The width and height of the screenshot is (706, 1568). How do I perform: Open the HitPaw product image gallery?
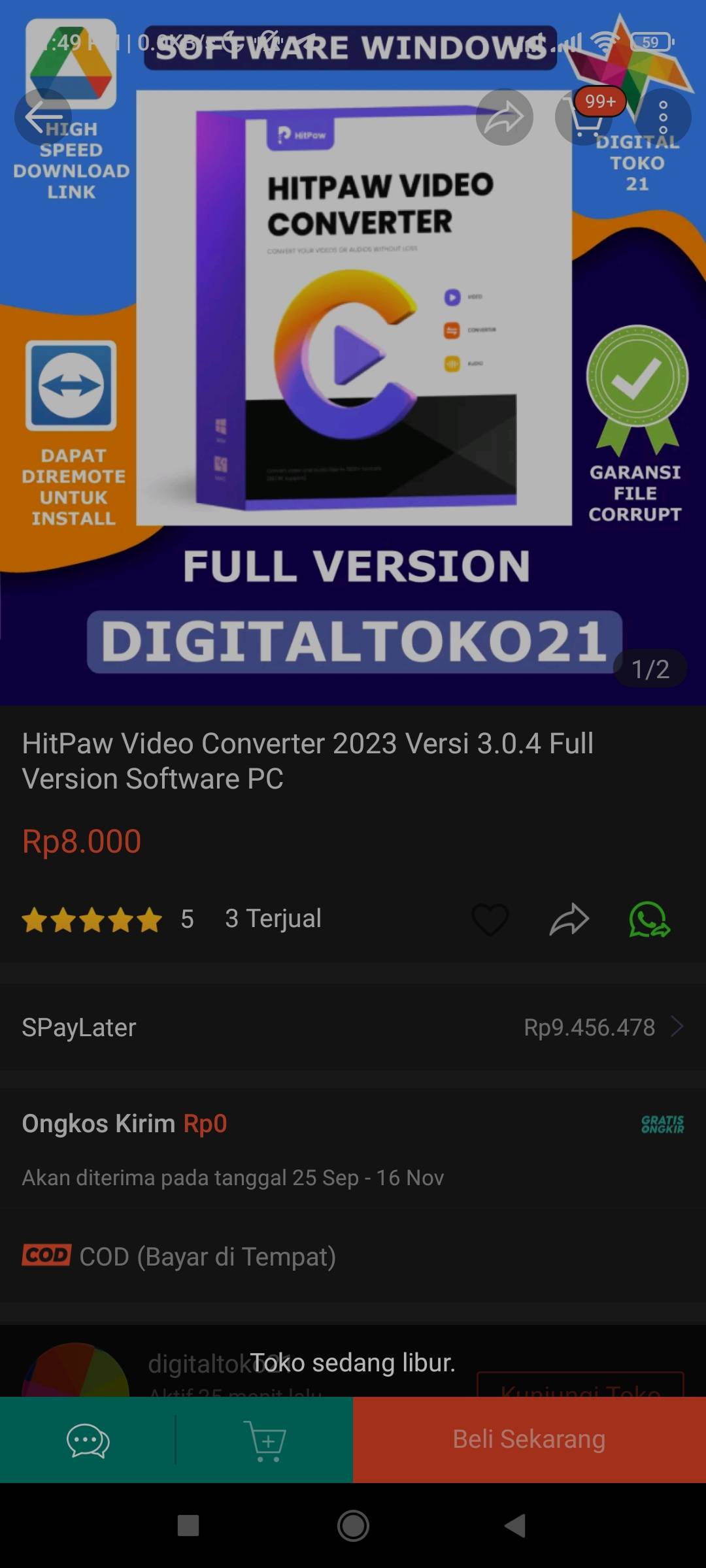(353, 353)
